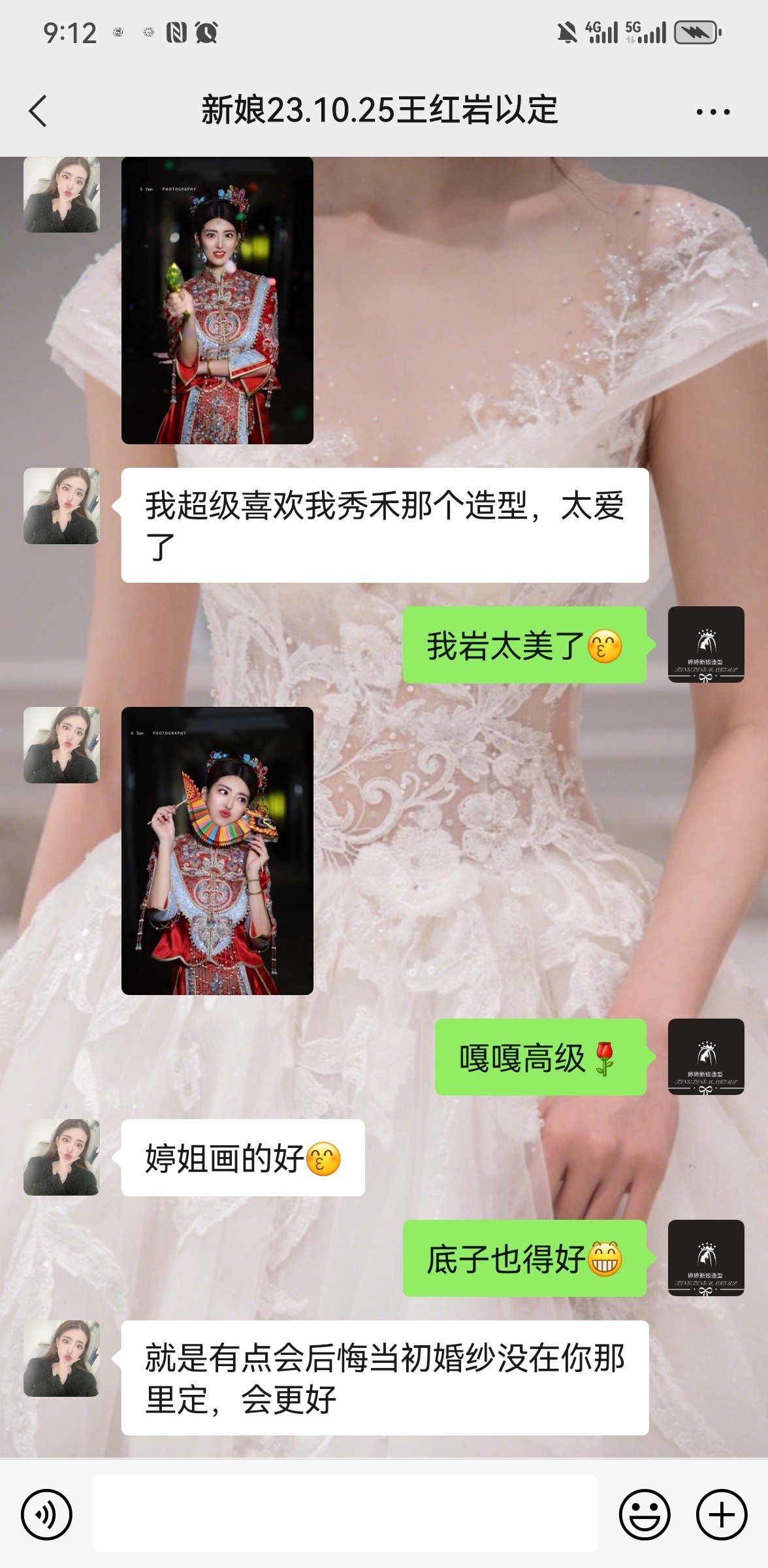Viewport: 768px width, 1568px height.
Task: Open the emoji sticker panel
Action: 645,1514
